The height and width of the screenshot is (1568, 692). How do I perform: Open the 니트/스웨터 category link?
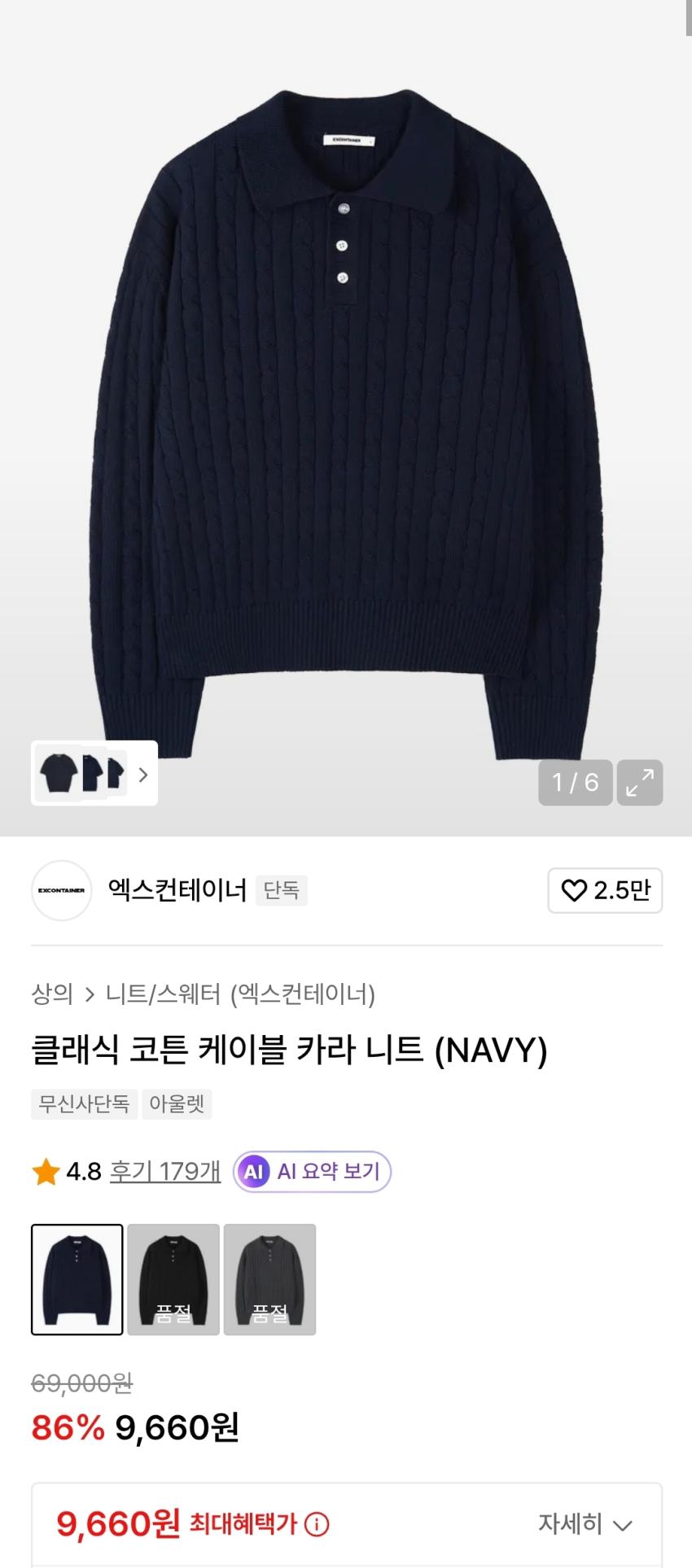pyautogui.click(x=163, y=994)
